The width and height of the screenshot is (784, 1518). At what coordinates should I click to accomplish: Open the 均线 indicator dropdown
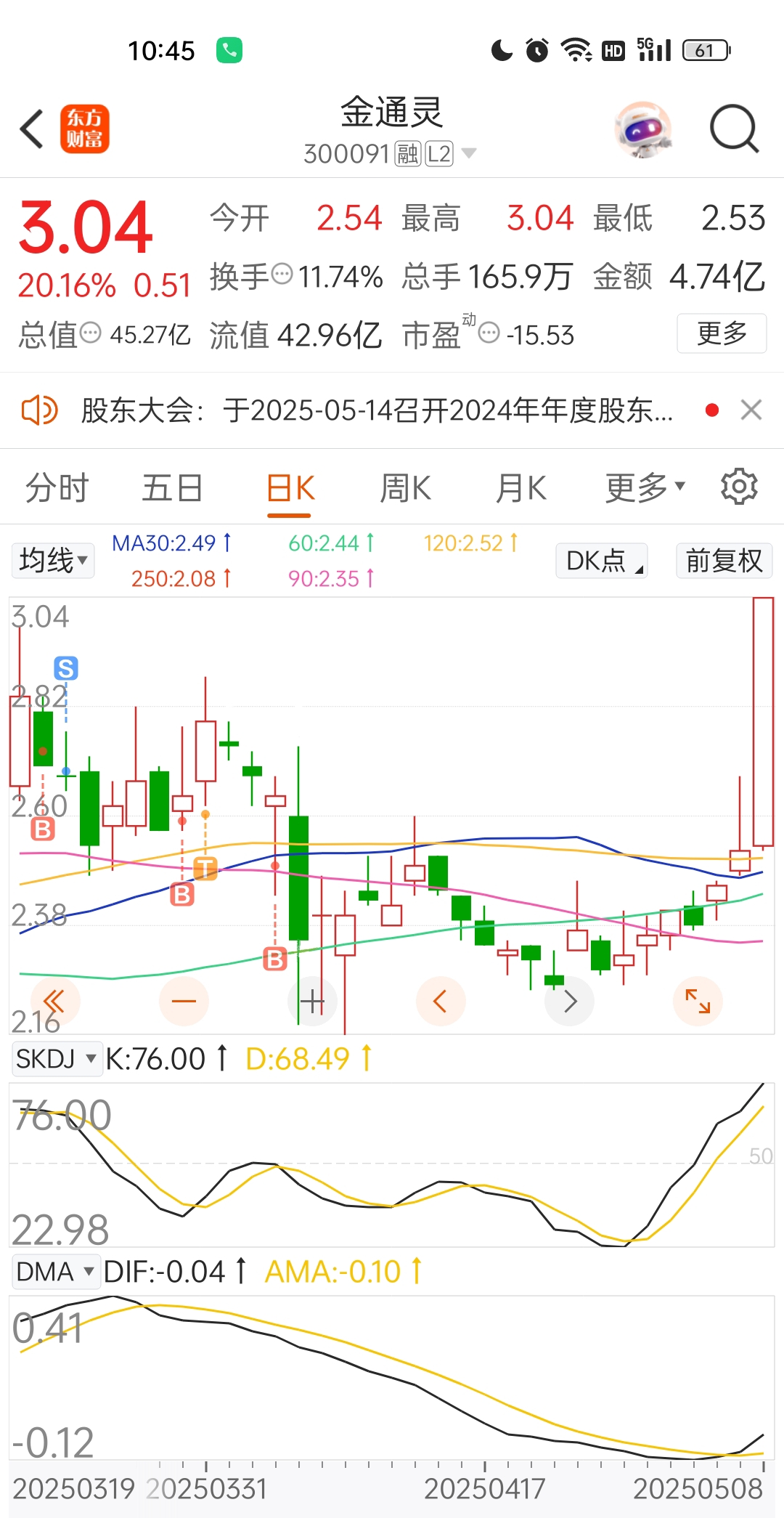tap(53, 561)
